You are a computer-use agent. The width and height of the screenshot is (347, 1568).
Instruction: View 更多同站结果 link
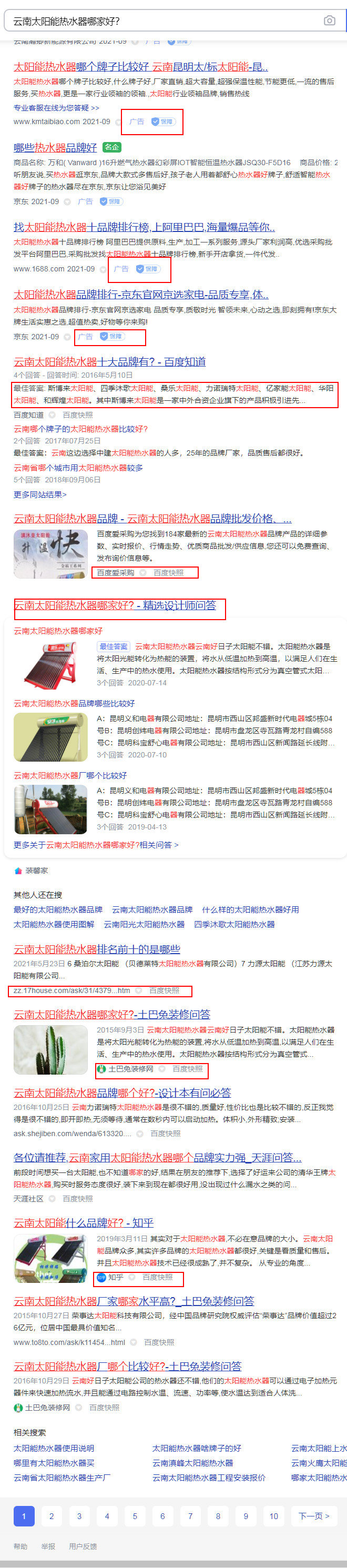pyautogui.click(x=40, y=495)
